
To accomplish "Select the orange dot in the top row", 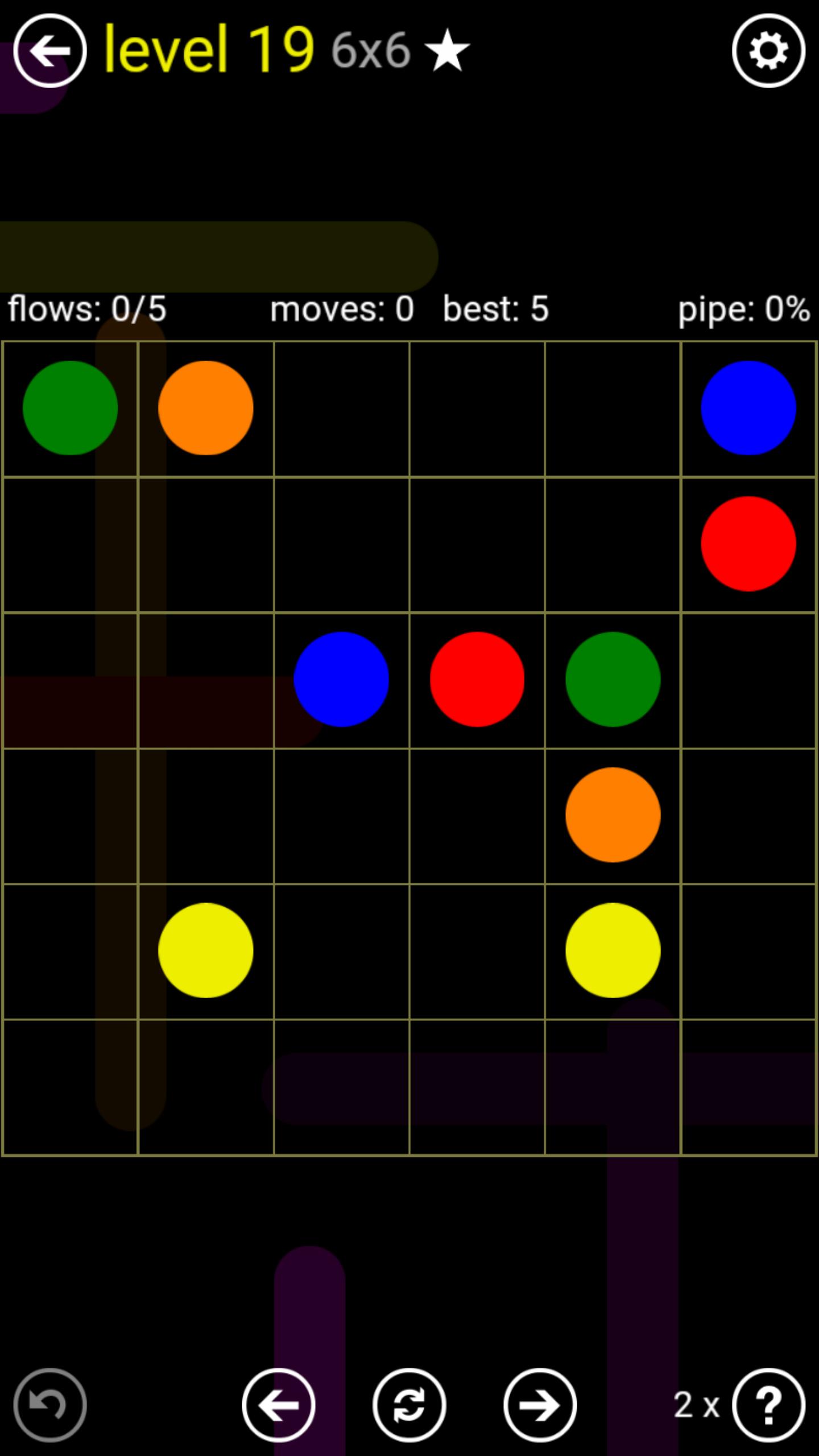I will [x=205, y=408].
